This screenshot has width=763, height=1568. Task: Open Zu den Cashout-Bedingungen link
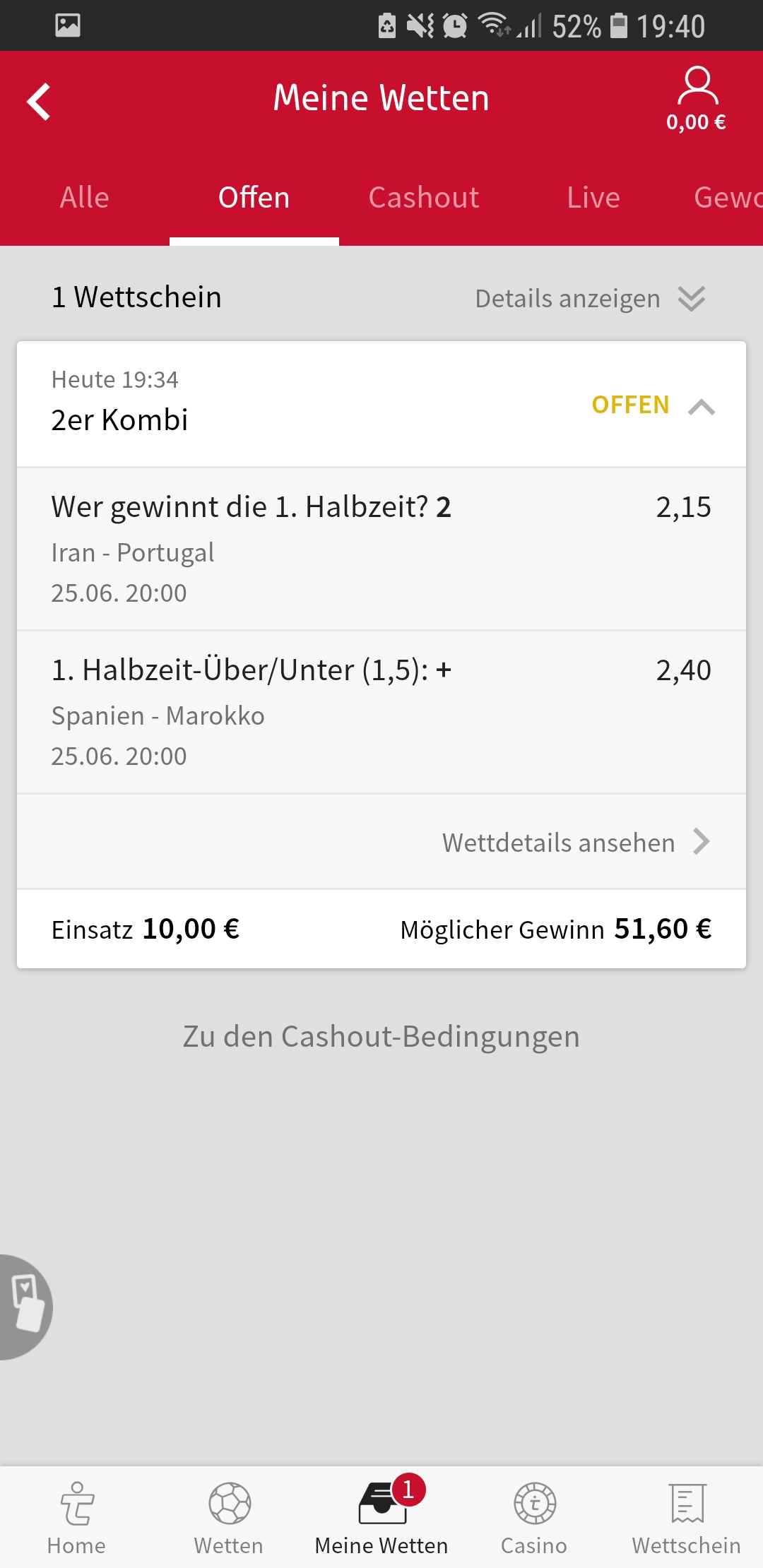pyautogui.click(x=381, y=1037)
